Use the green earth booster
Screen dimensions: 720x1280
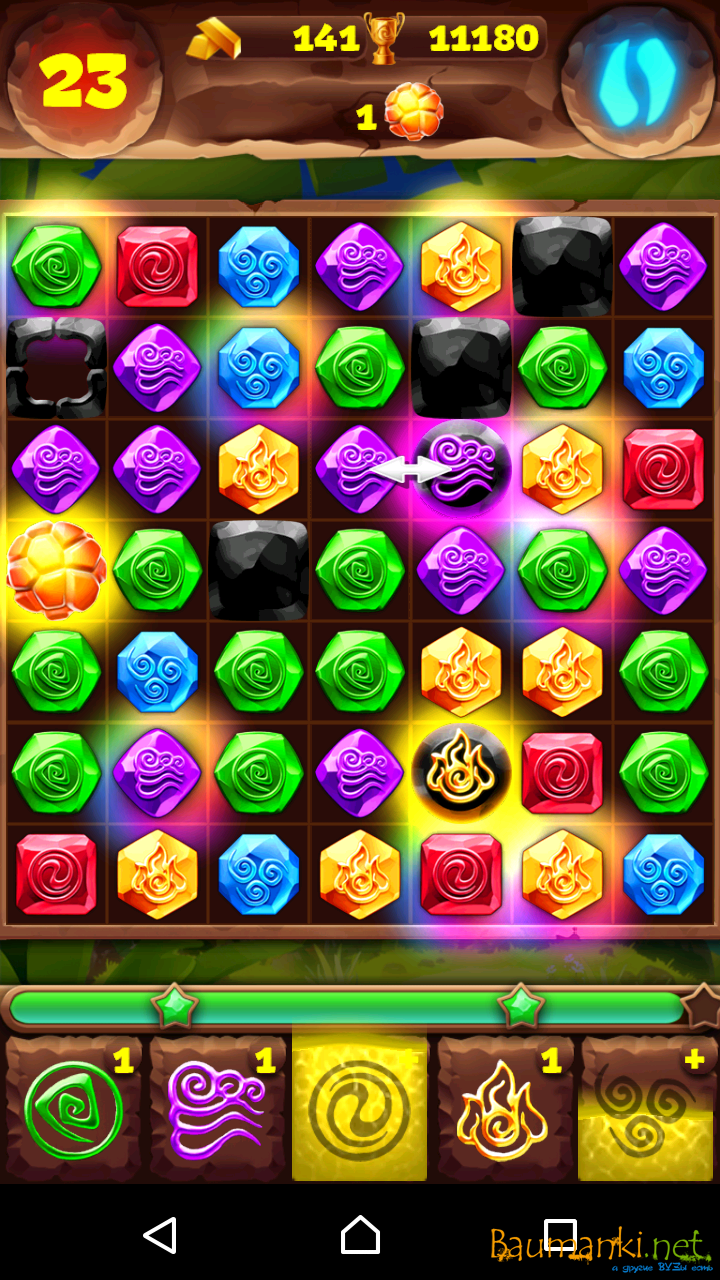point(74,1110)
